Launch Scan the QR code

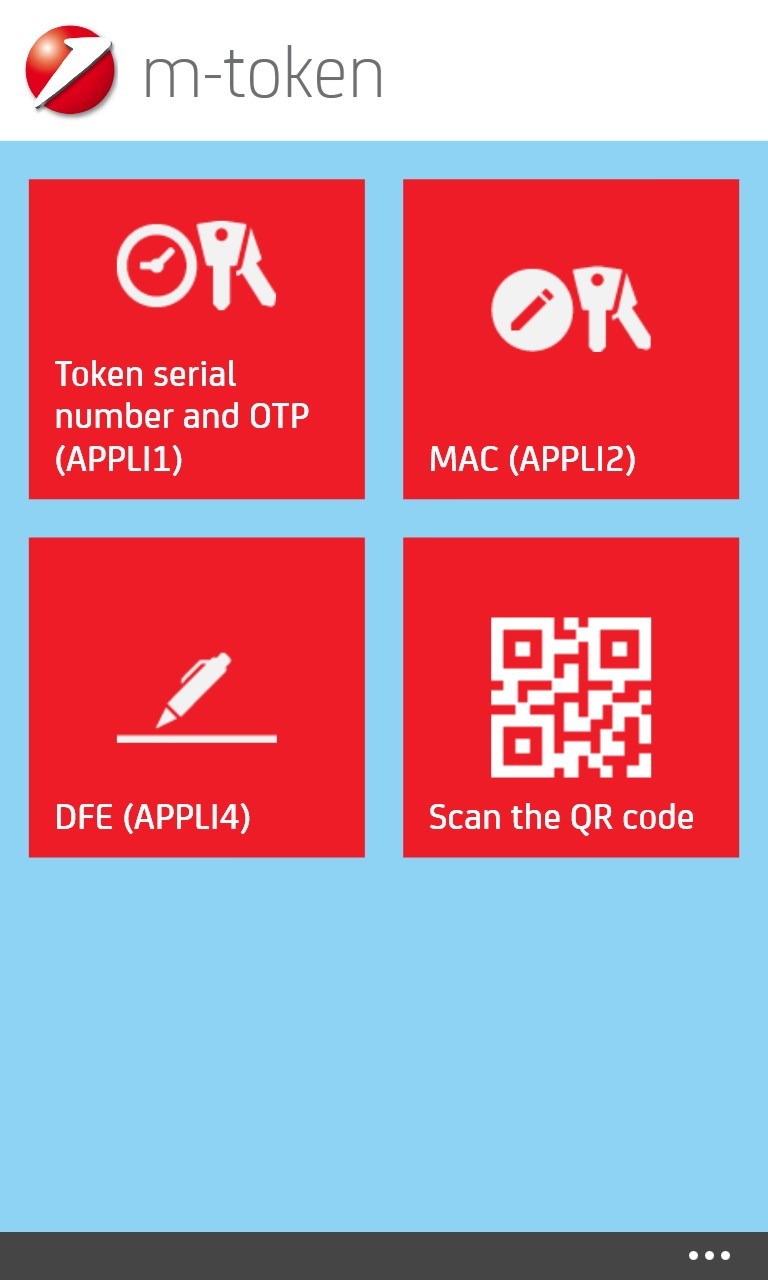[x=570, y=696]
